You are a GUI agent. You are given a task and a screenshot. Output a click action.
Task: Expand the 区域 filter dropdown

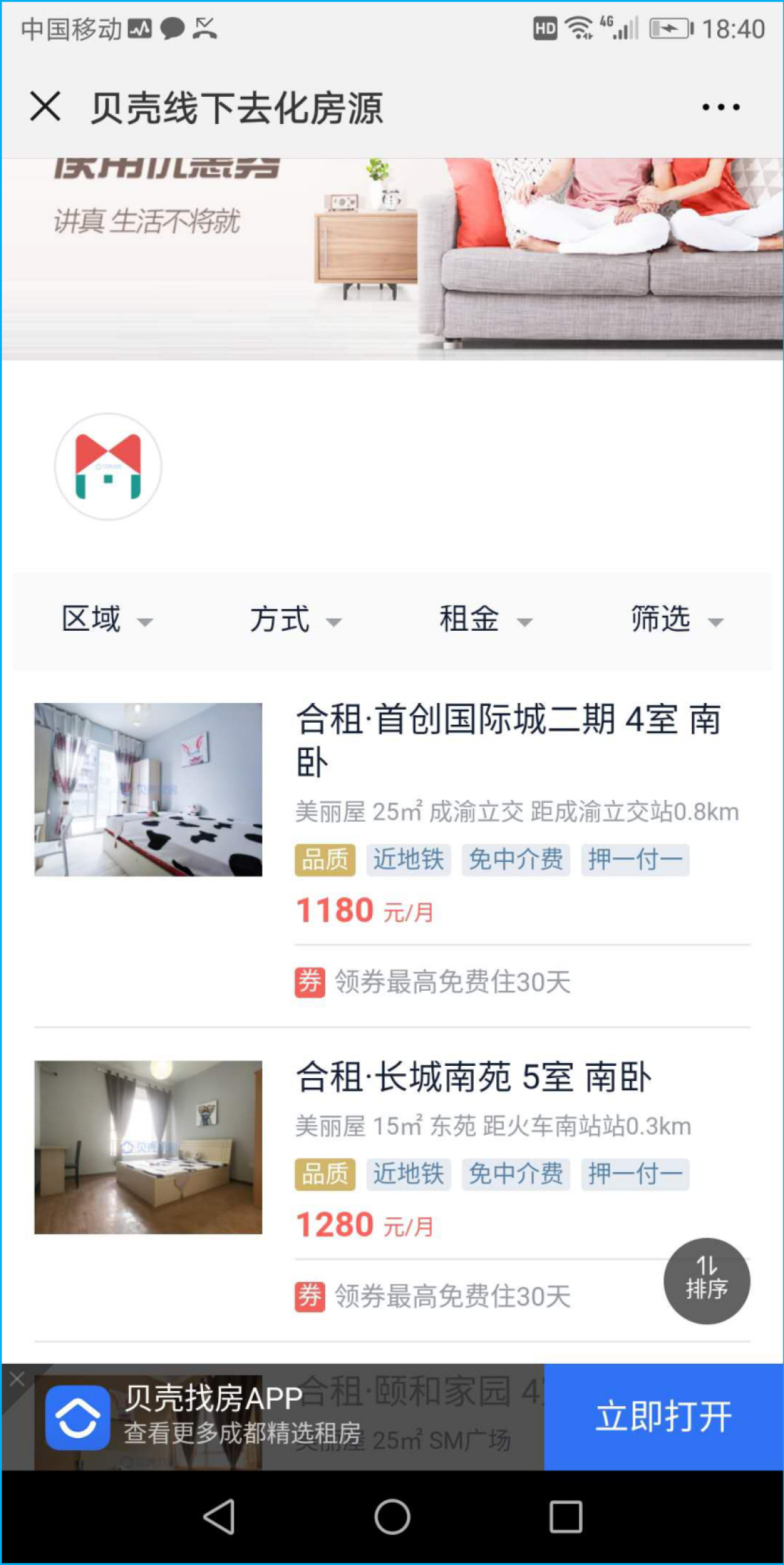(x=106, y=620)
